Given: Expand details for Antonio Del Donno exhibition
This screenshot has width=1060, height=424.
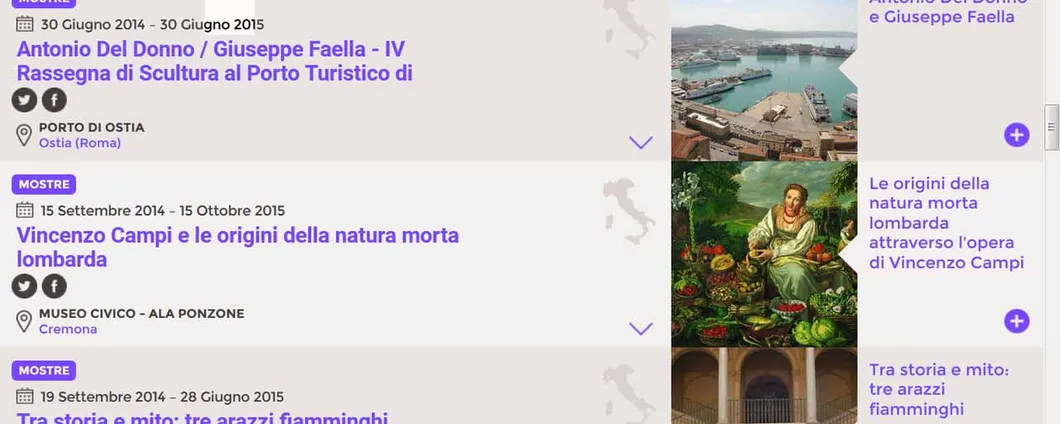Looking at the screenshot, I should (641, 142).
